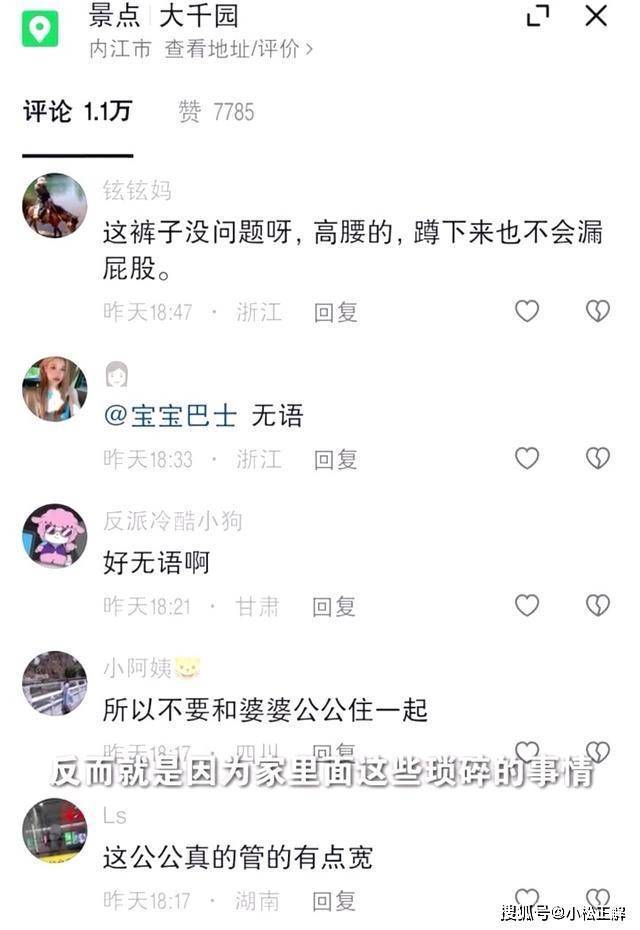Viewport: 640px width, 930px height.
Task: View 反派冷酷小狗's profile picture
Action: (x=55, y=536)
